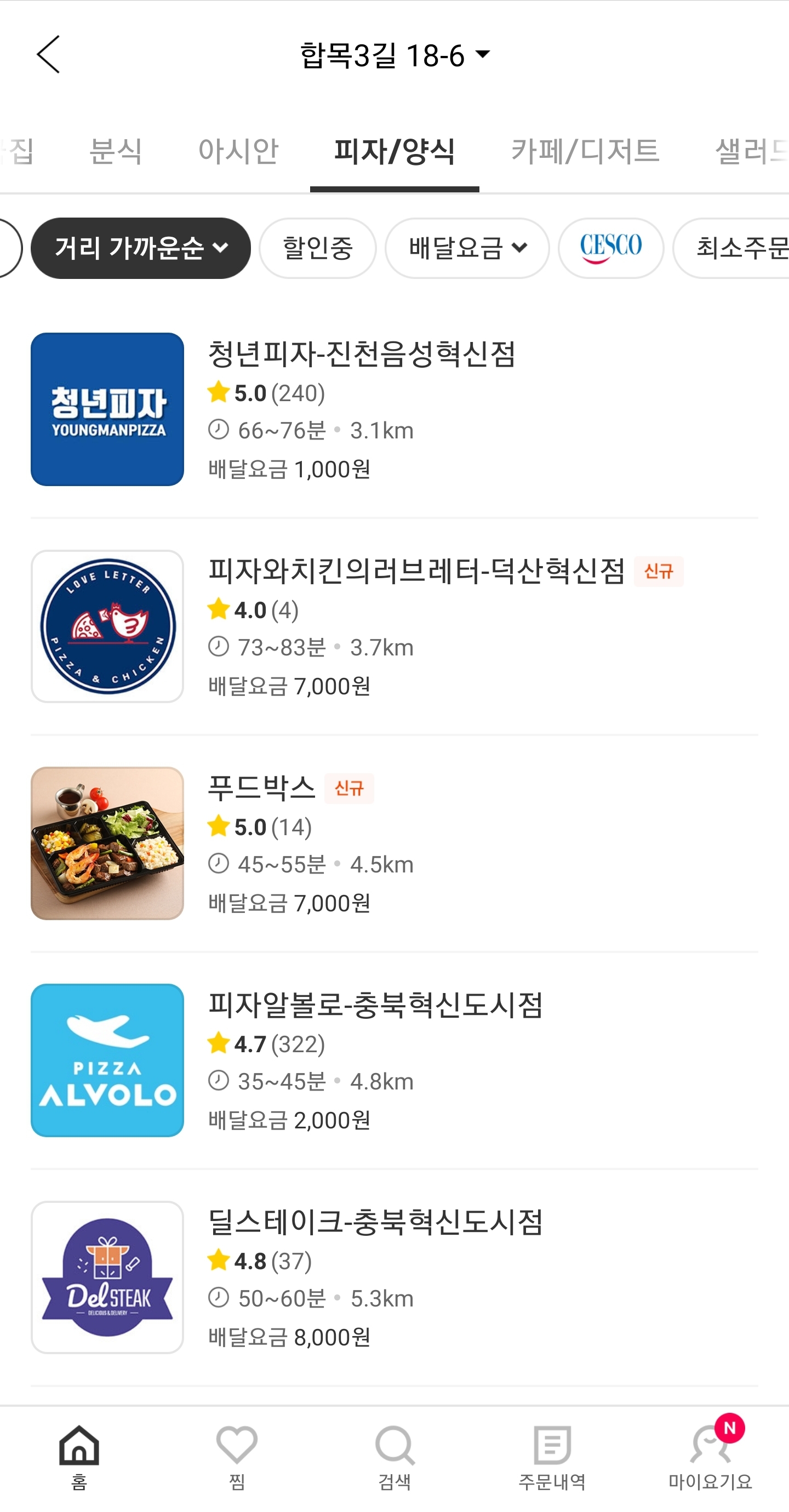
Task: Expand the 거리 가까운순 sort dropdown
Action: 141,248
